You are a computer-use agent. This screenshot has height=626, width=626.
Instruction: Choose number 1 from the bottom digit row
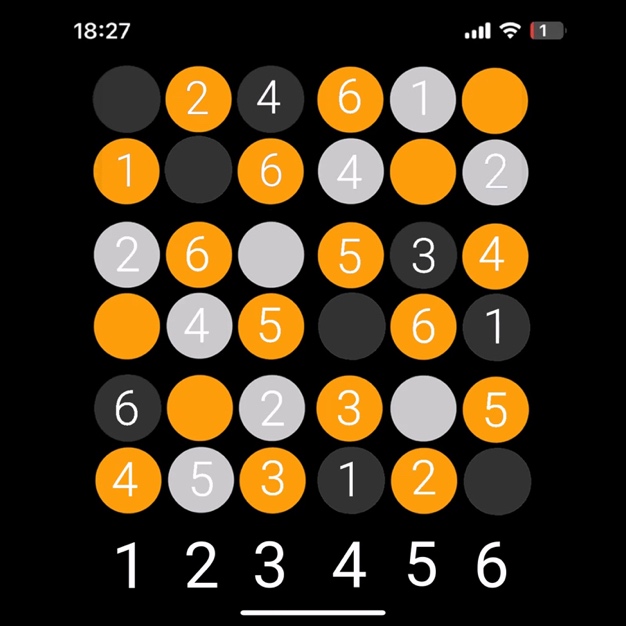point(127,565)
